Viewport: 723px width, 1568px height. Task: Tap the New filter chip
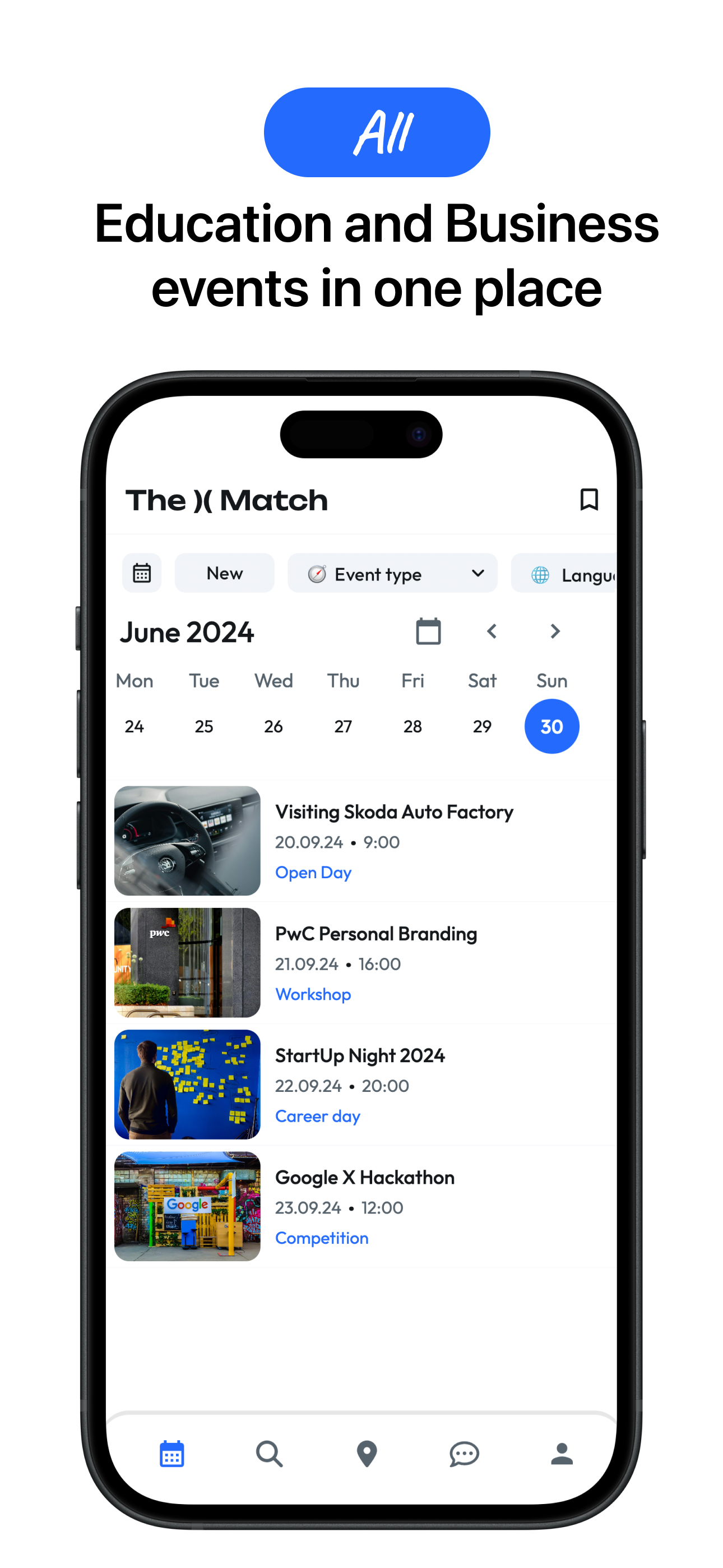tap(224, 573)
